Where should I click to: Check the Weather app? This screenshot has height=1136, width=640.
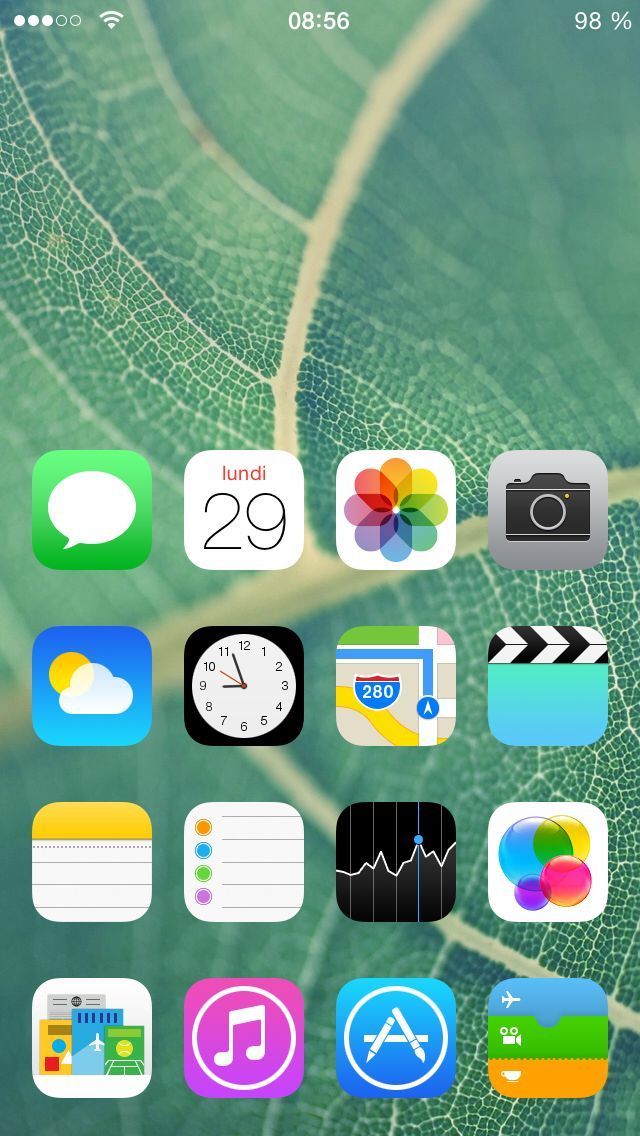[92, 686]
